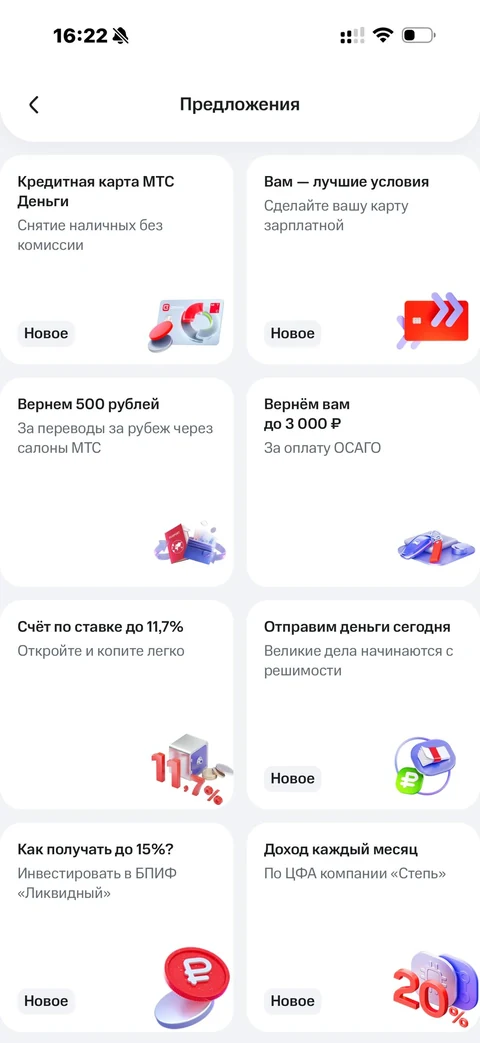The image size is (480, 1043).
Task: Select the Вернем 500 рублей offer
Action: [116, 482]
